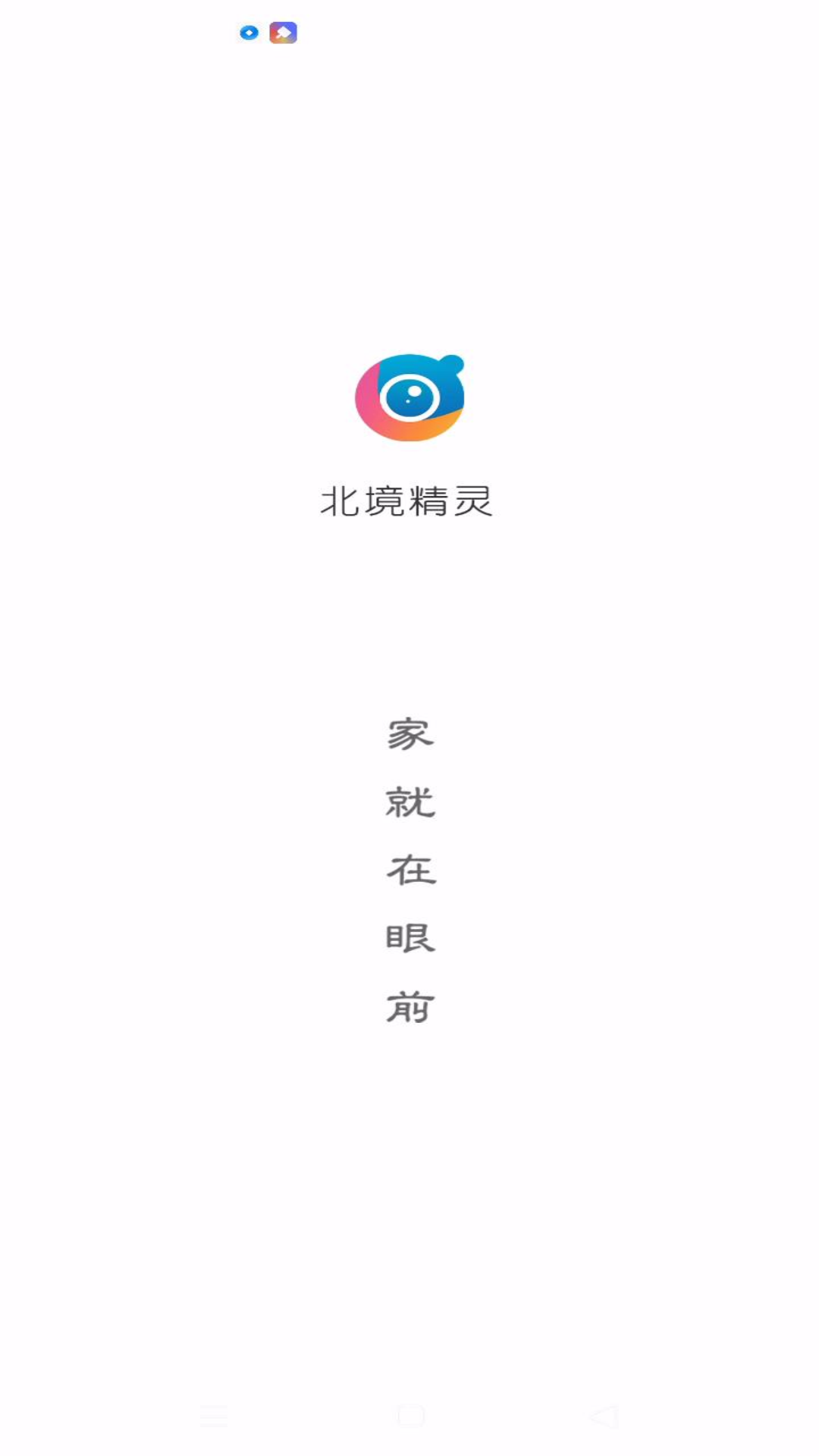Go to the home screen
The image size is (819, 1456).
tap(410, 1416)
